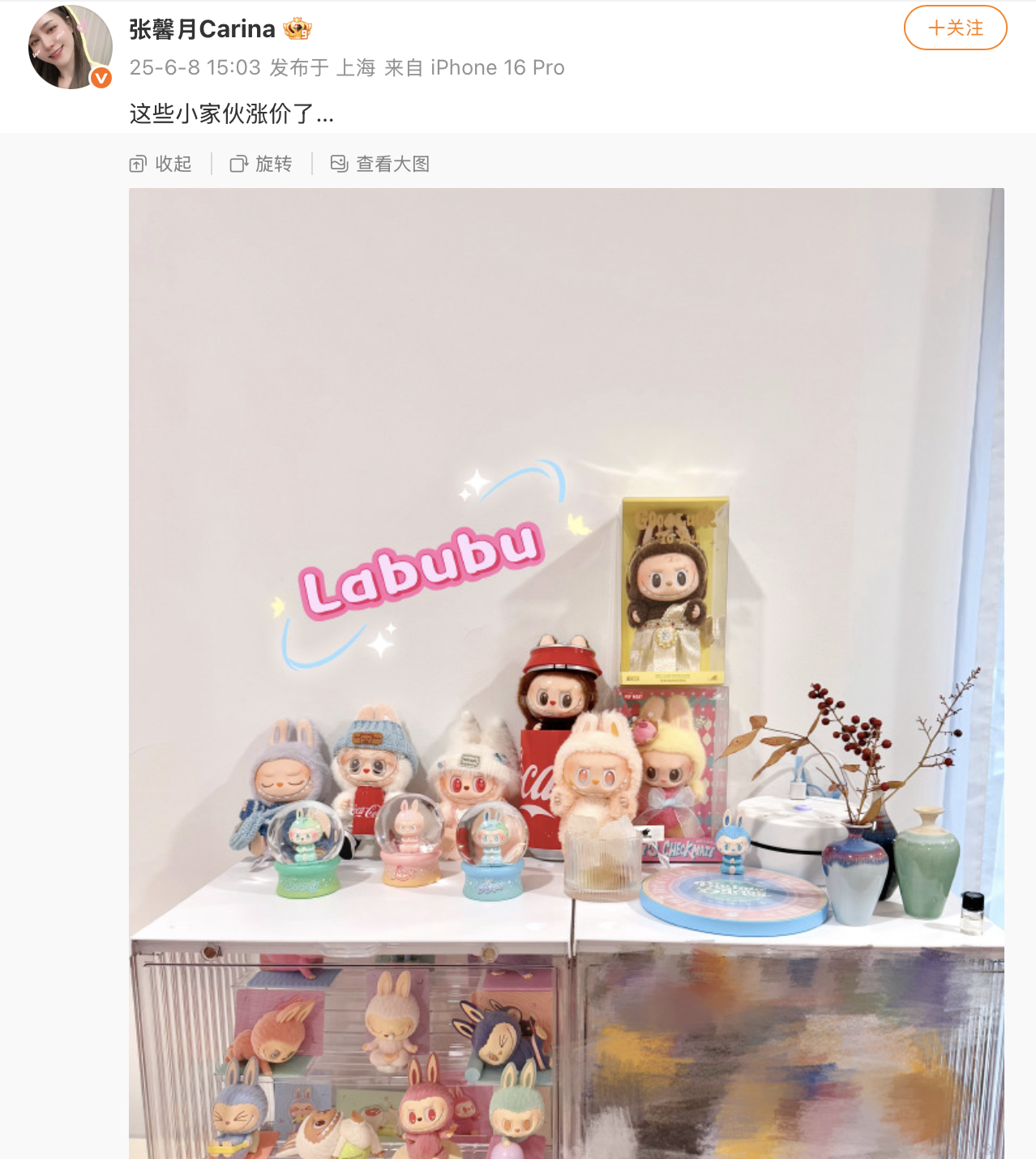The height and width of the screenshot is (1159, 1036).
Task: View the large image via 查看大图
Action: pyautogui.click(x=379, y=164)
